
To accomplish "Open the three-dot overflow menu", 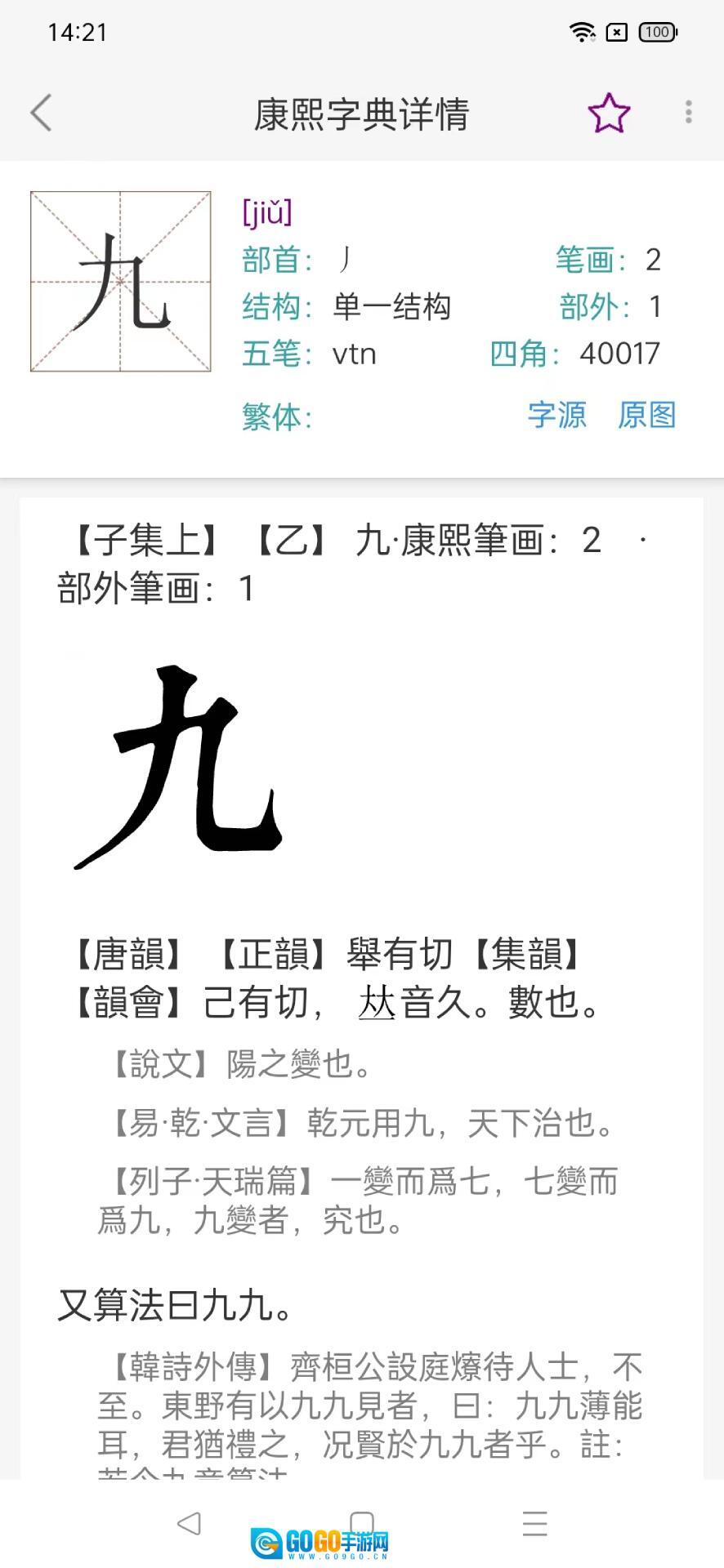I will pyautogui.click(x=688, y=113).
